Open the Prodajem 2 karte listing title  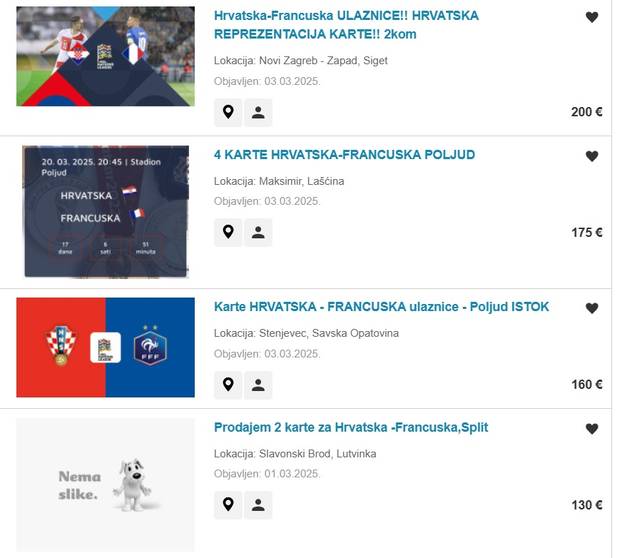tap(350, 428)
